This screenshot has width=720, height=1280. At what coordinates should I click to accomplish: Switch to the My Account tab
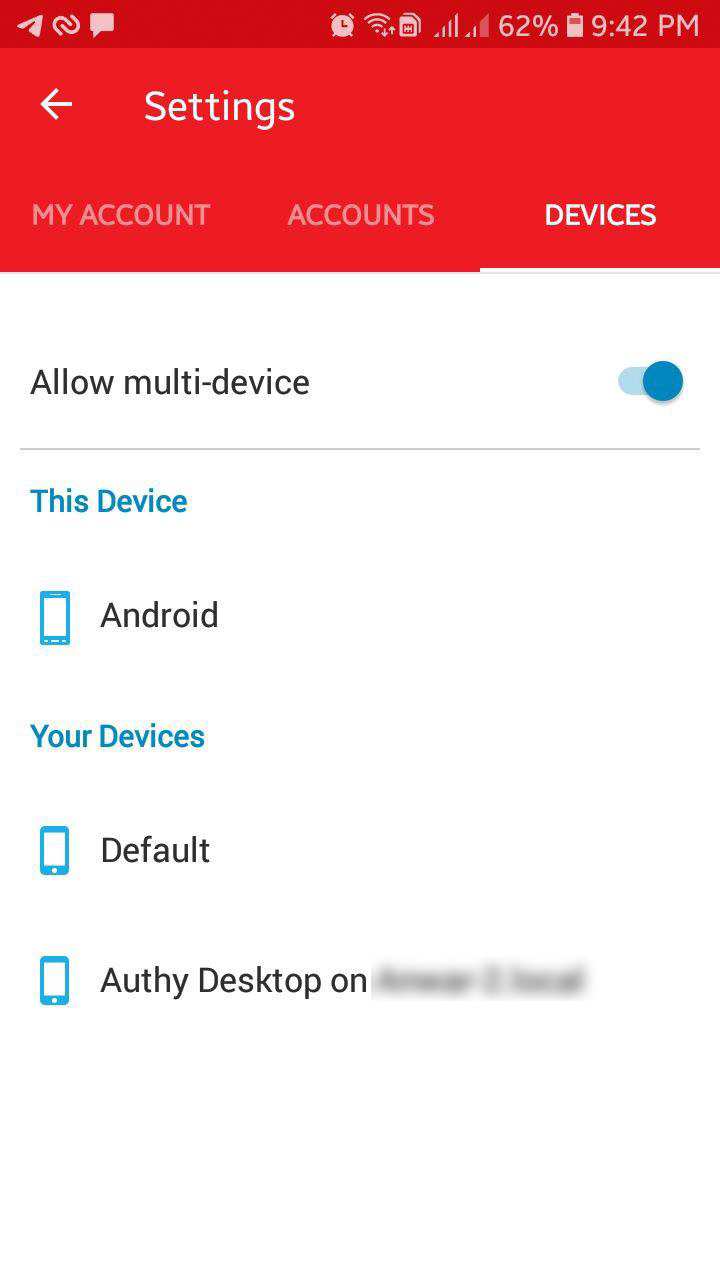pyautogui.click(x=121, y=215)
